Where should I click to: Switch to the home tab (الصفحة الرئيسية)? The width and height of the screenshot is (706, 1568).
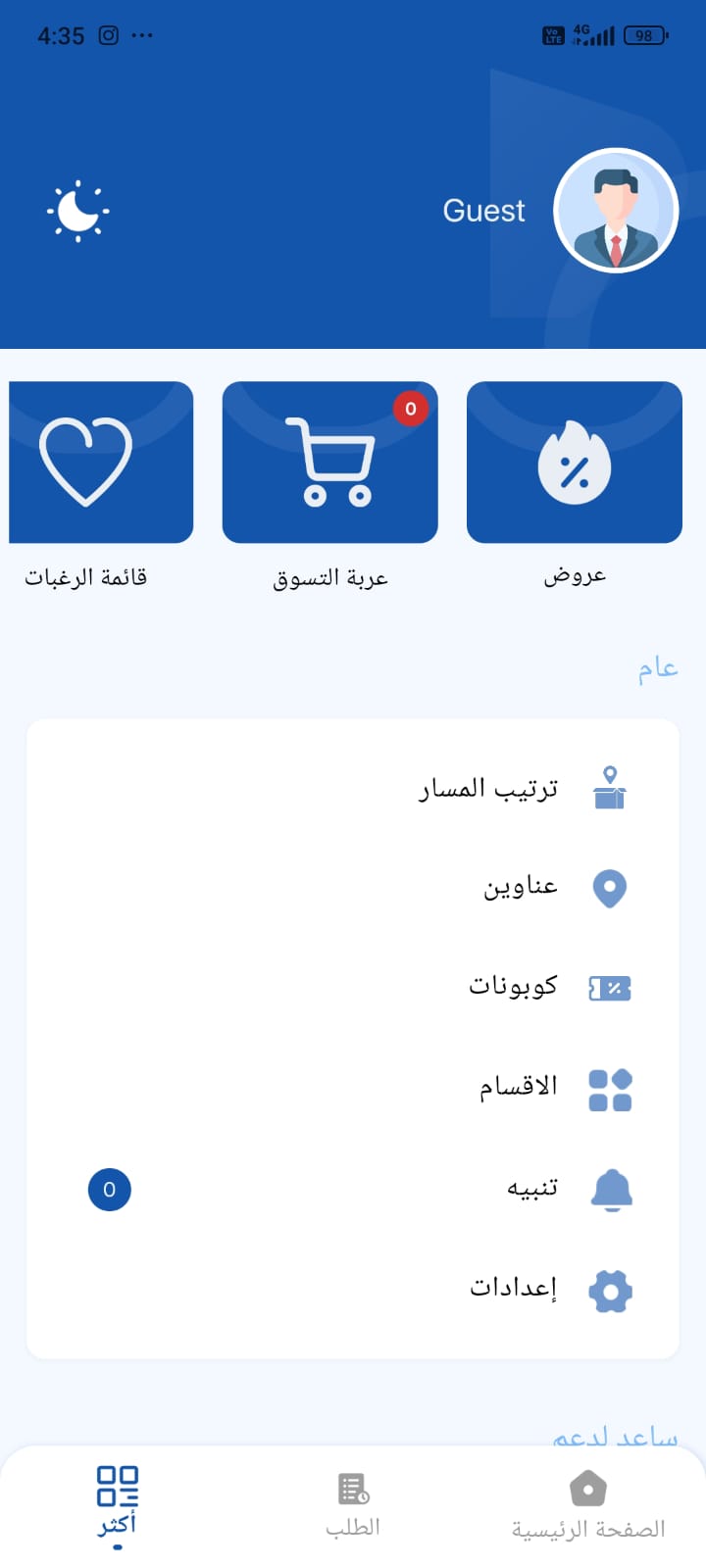pyautogui.click(x=588, y=1506)
